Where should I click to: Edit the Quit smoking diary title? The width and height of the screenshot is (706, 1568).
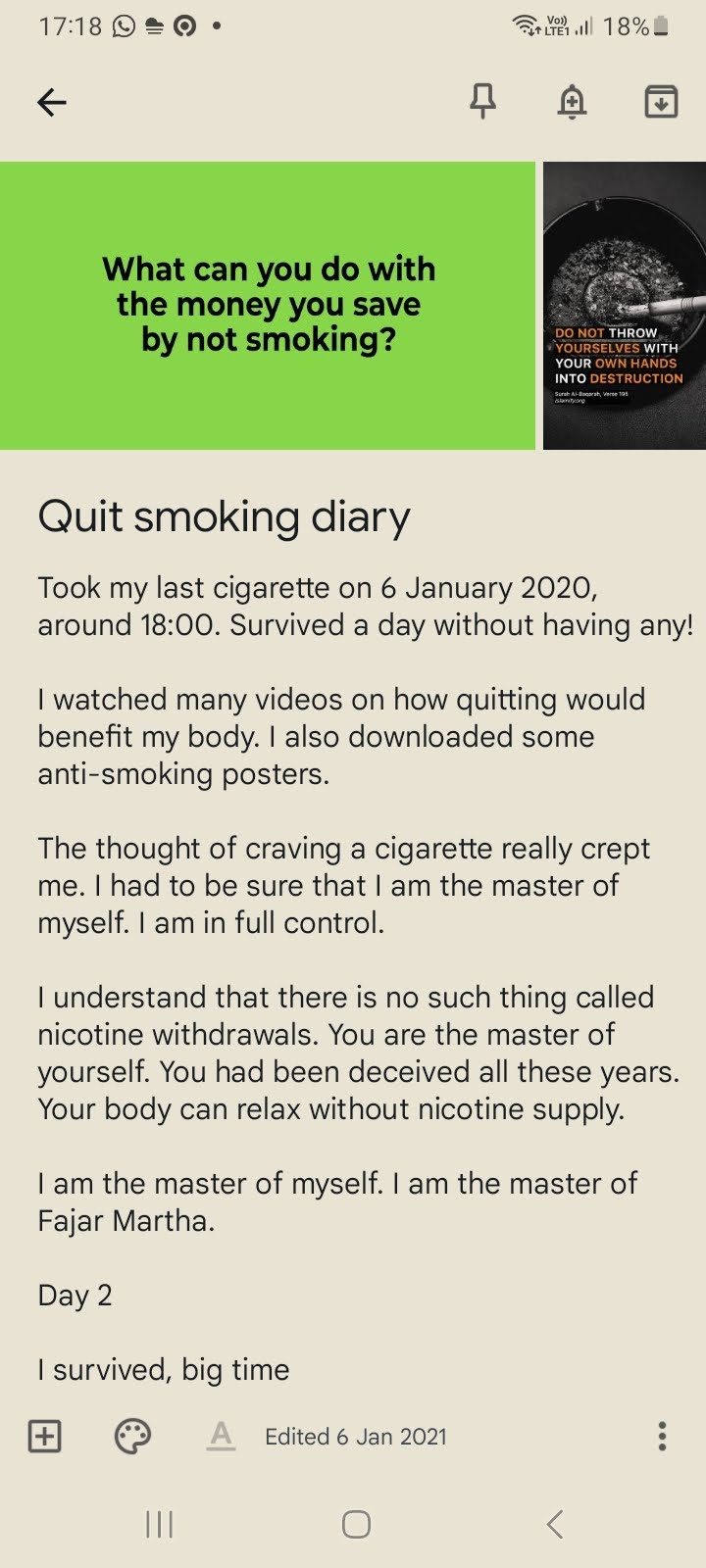[x=224, y=516]
